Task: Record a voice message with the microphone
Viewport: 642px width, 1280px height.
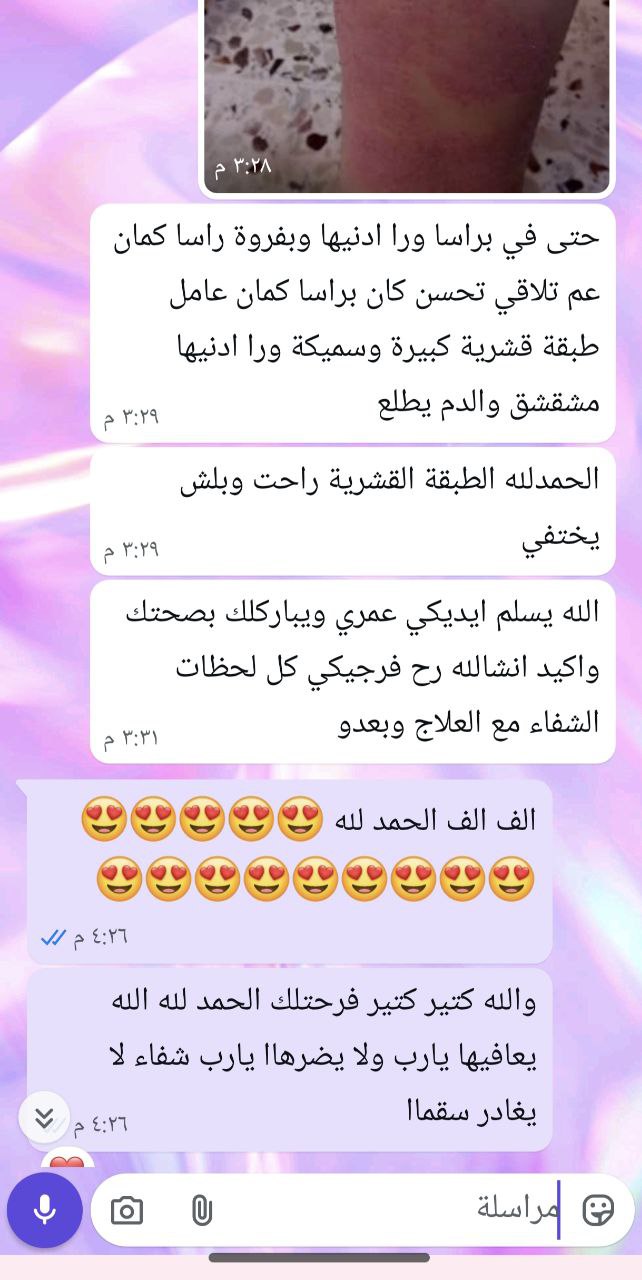Action: (44, 1210)
